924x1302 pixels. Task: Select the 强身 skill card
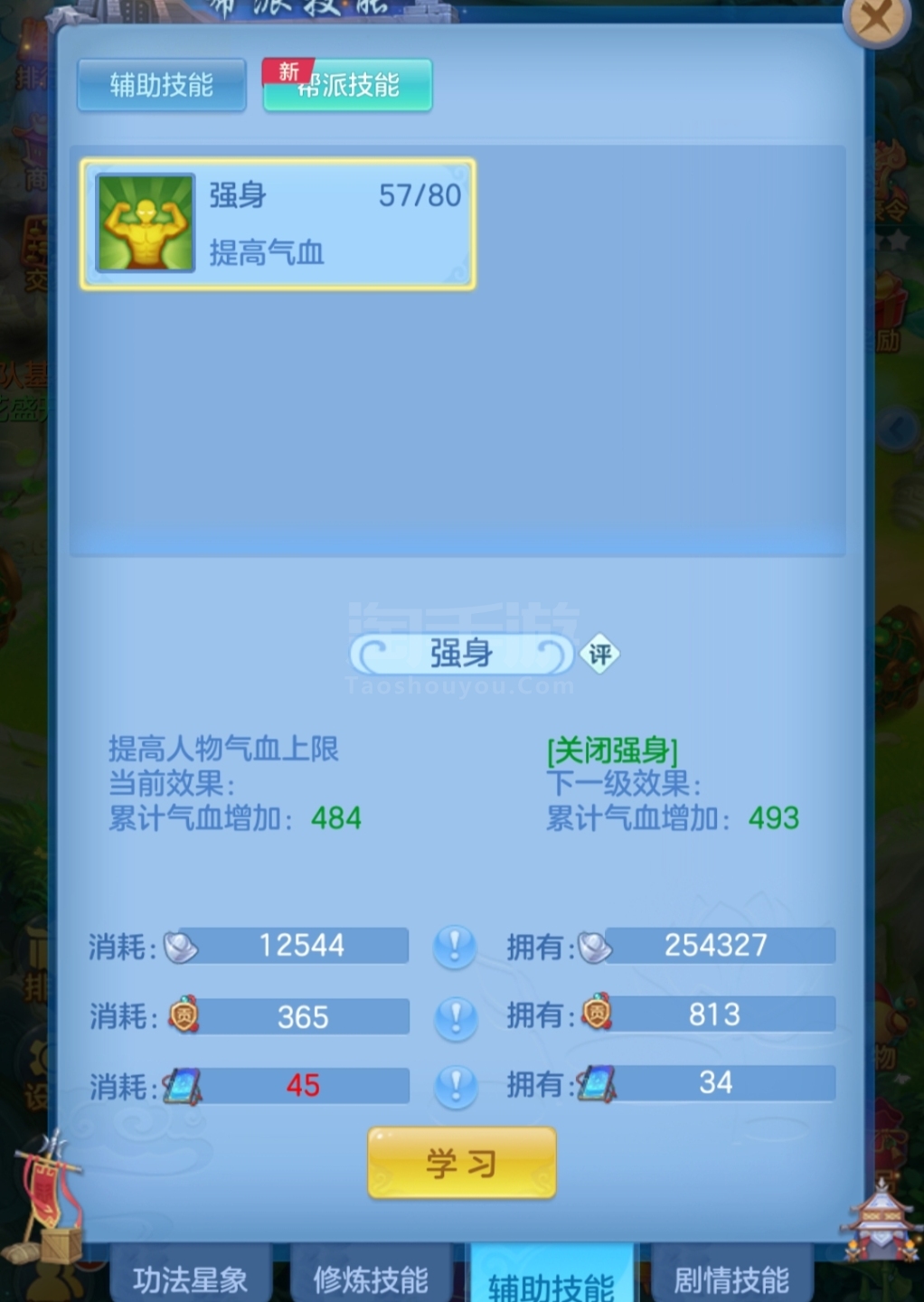278,224
